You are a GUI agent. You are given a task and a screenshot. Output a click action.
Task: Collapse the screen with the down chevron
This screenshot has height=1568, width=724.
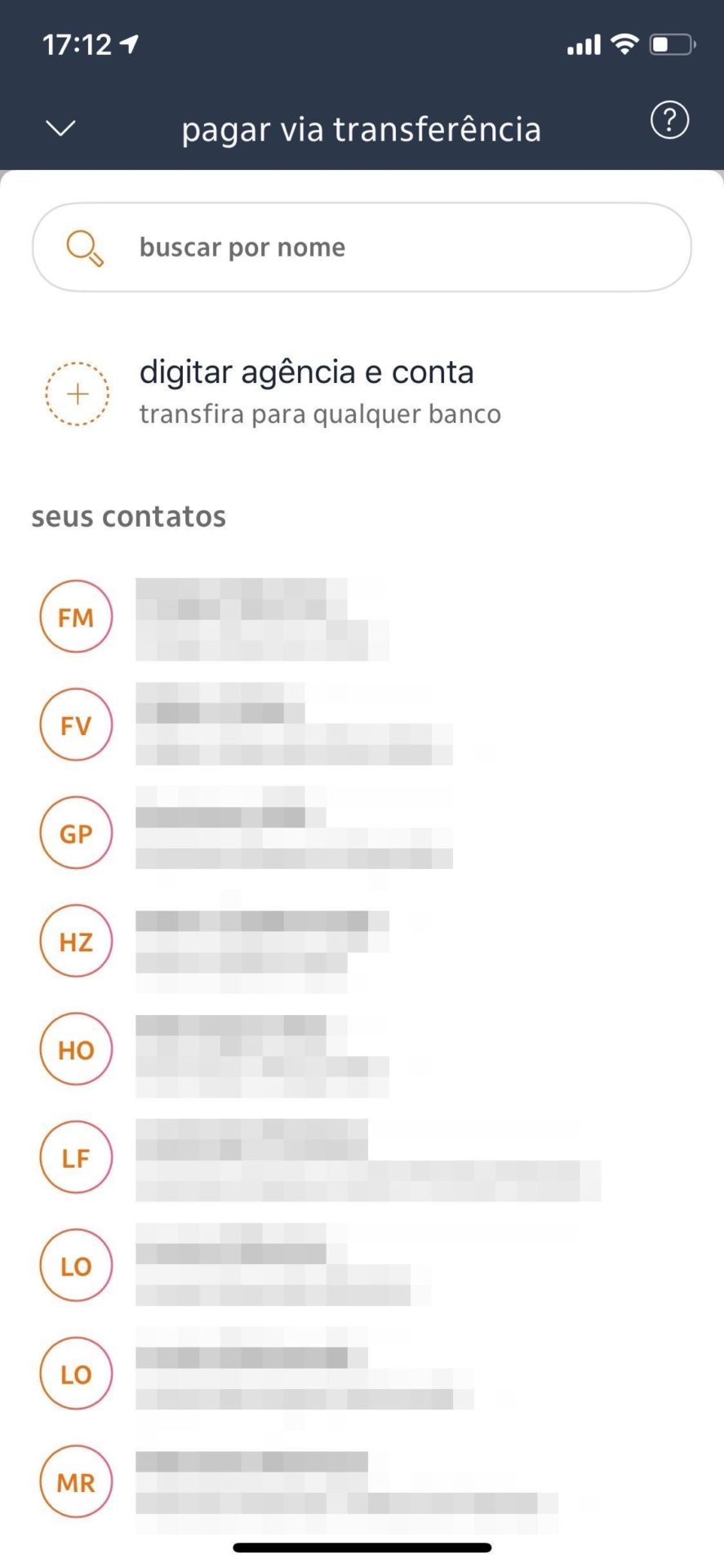click(x=60, y=128)
